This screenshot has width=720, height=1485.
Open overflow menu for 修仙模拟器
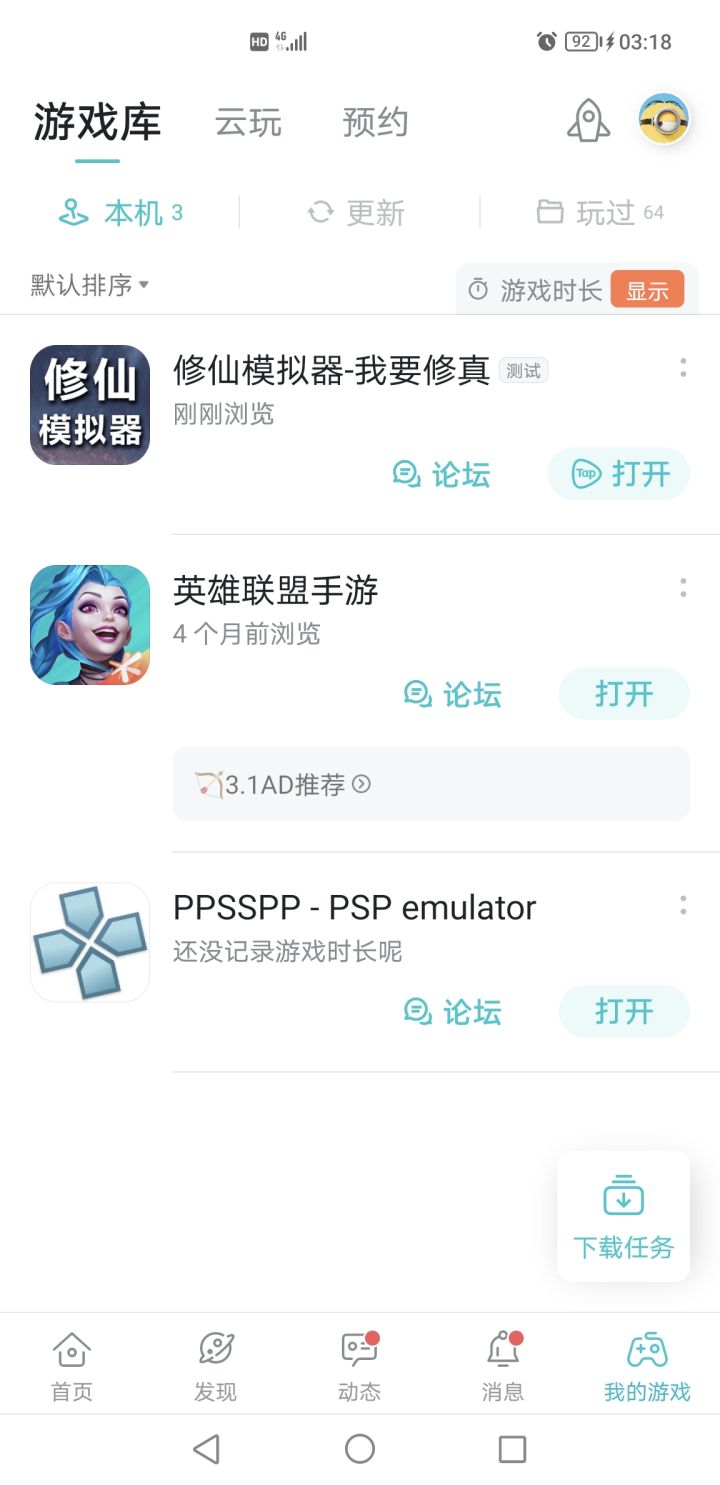coord(683,368)
